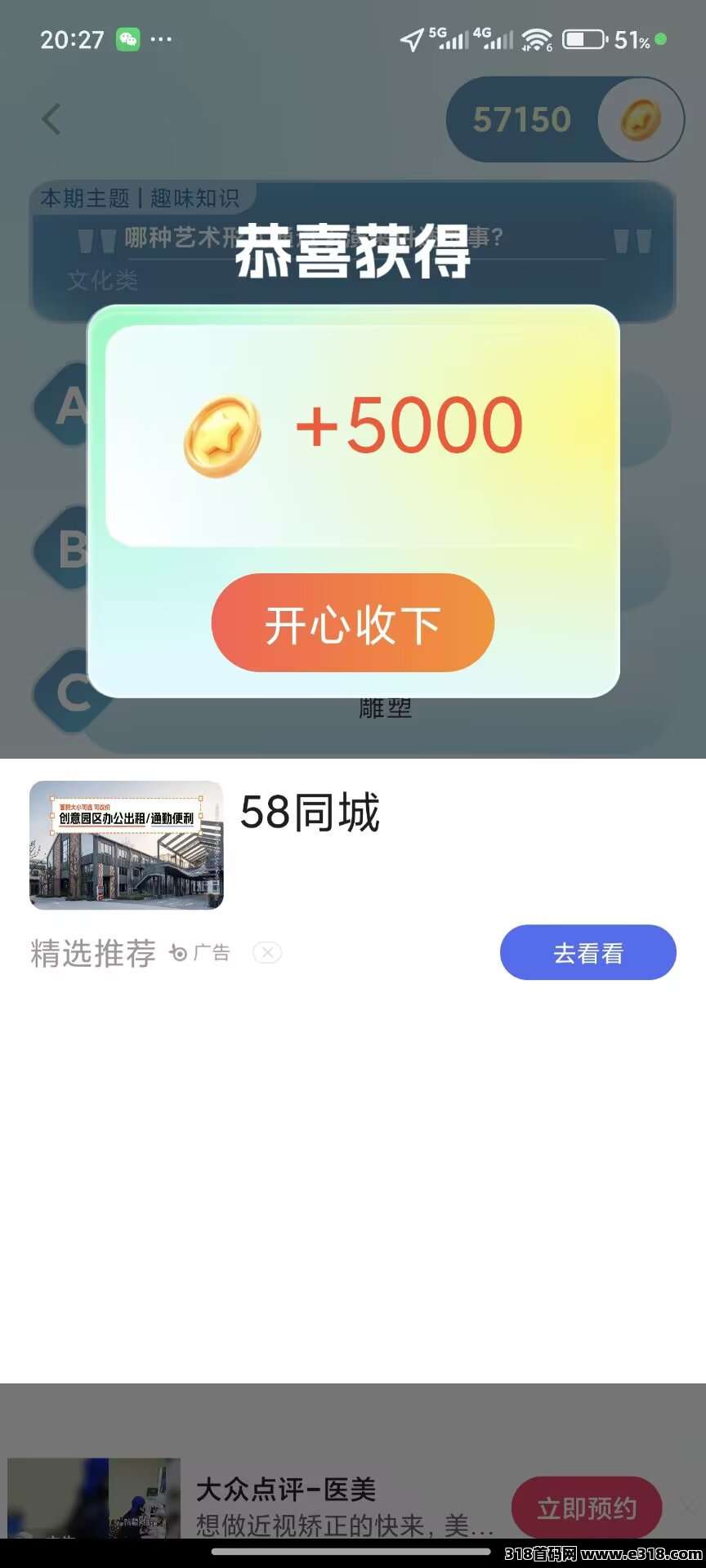Tap the 57150 coin balance pill
Image resolution: width=706 pixels, height=1568 pixels.
click(x=524, y=119)
